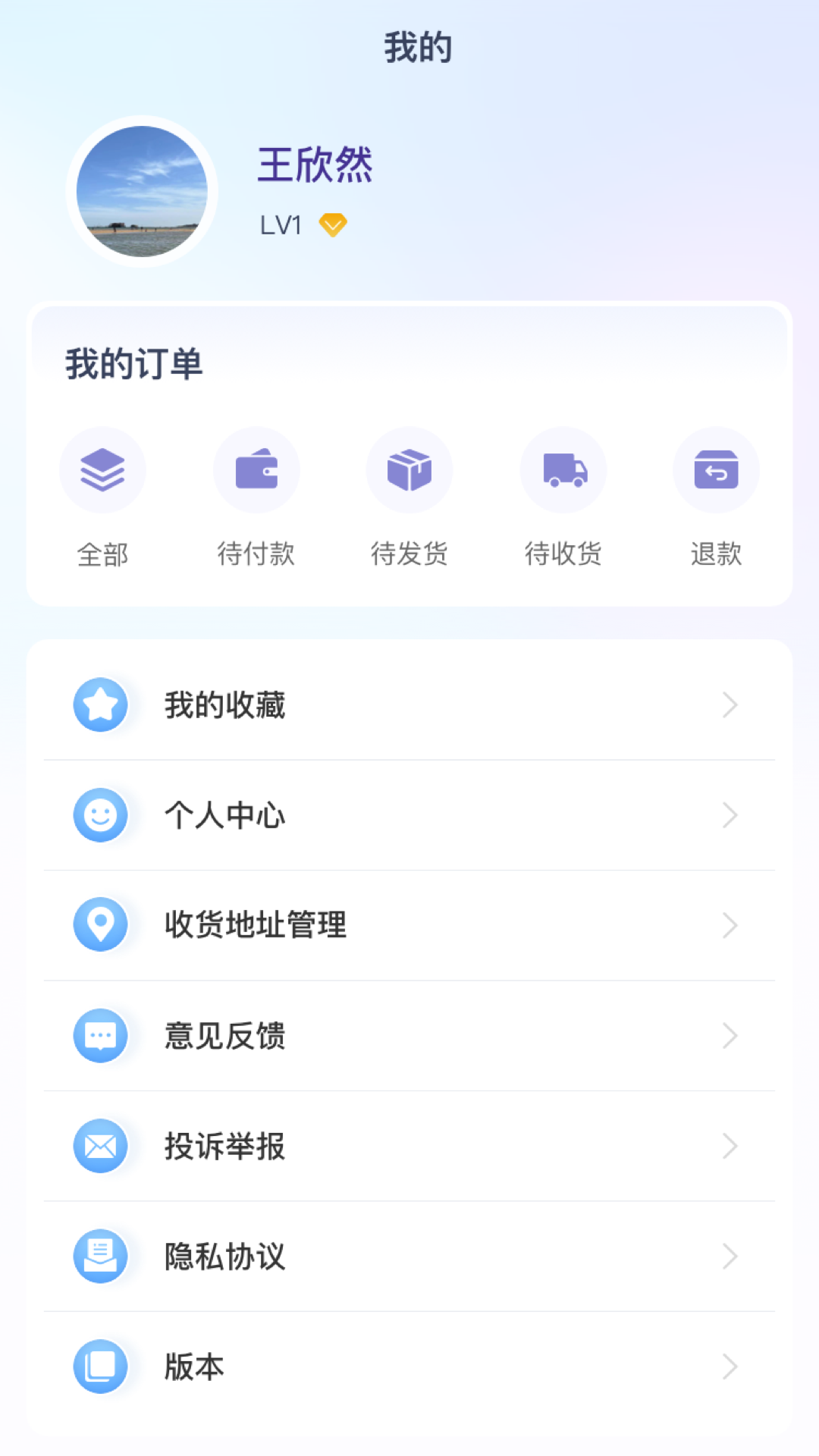819x1456 pixels.
Task: Click the username 王欣然
Action: tap(316, 167)
